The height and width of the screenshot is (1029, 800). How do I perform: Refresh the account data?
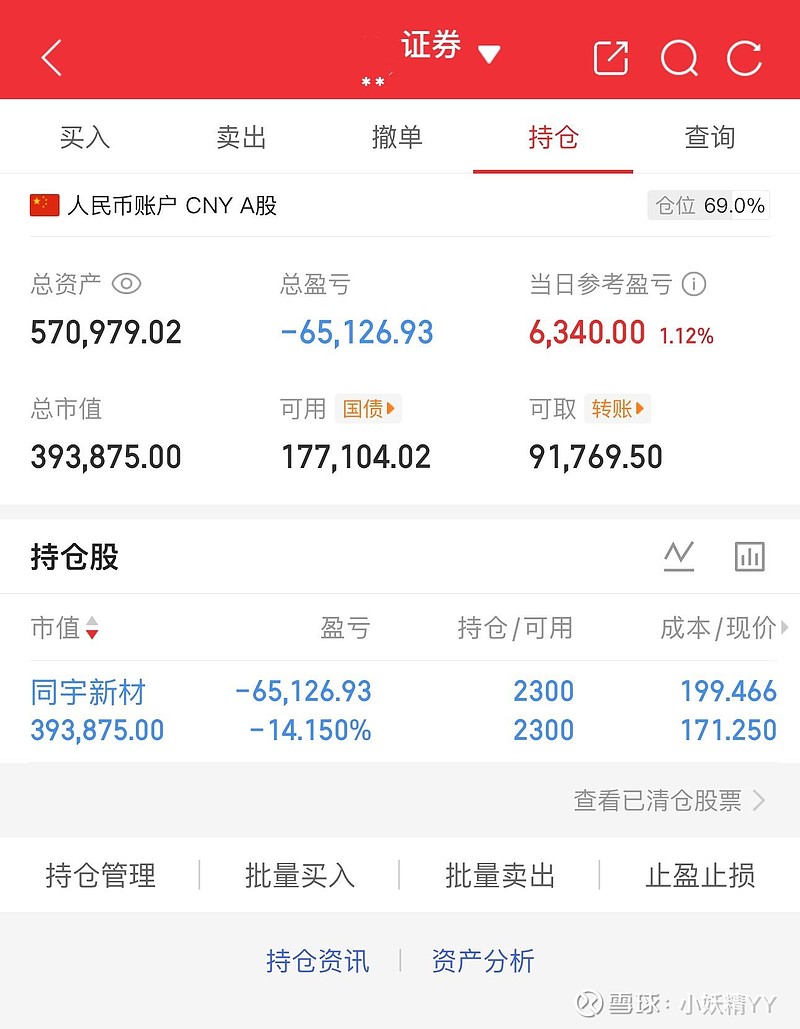[x=745, y=58]
